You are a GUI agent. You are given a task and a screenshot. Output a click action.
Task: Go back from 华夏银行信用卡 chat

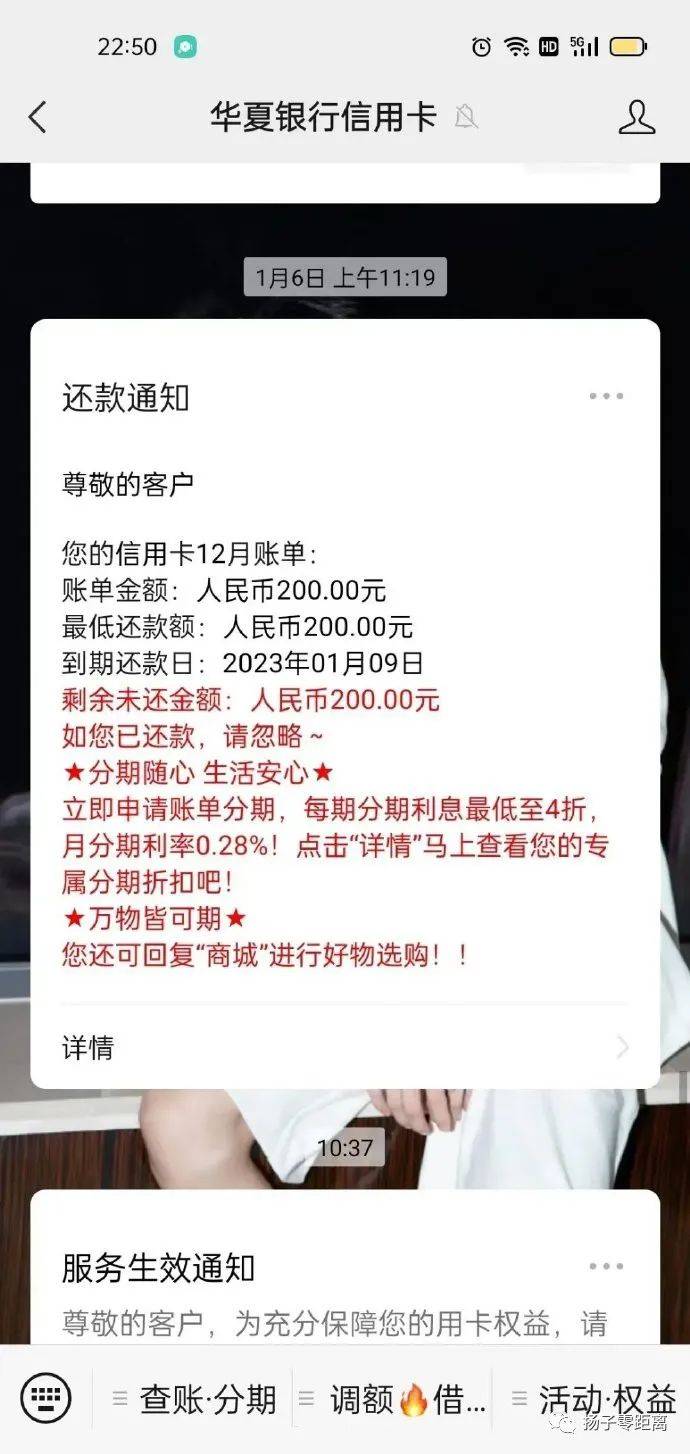point(37,118)
